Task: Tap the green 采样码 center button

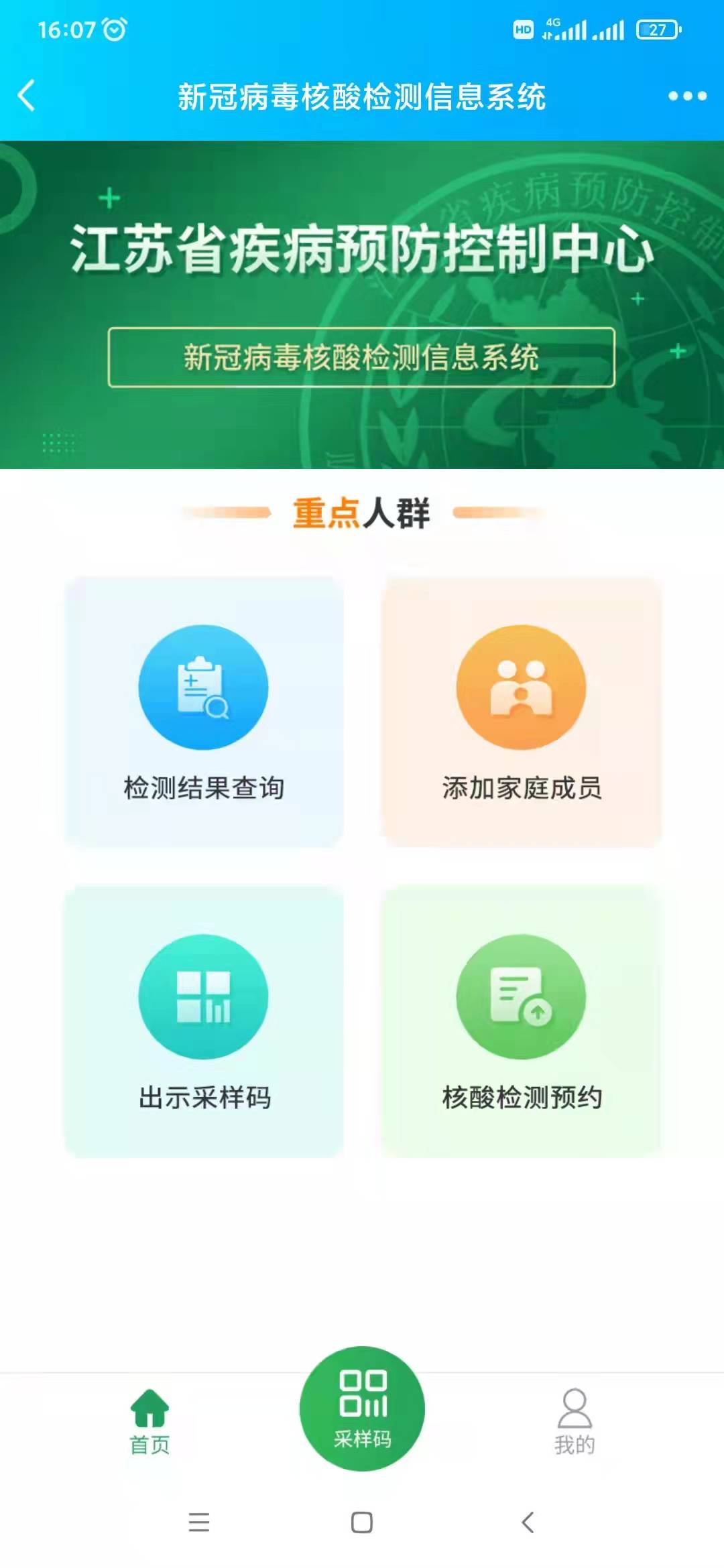Action: click(362, 1409)
